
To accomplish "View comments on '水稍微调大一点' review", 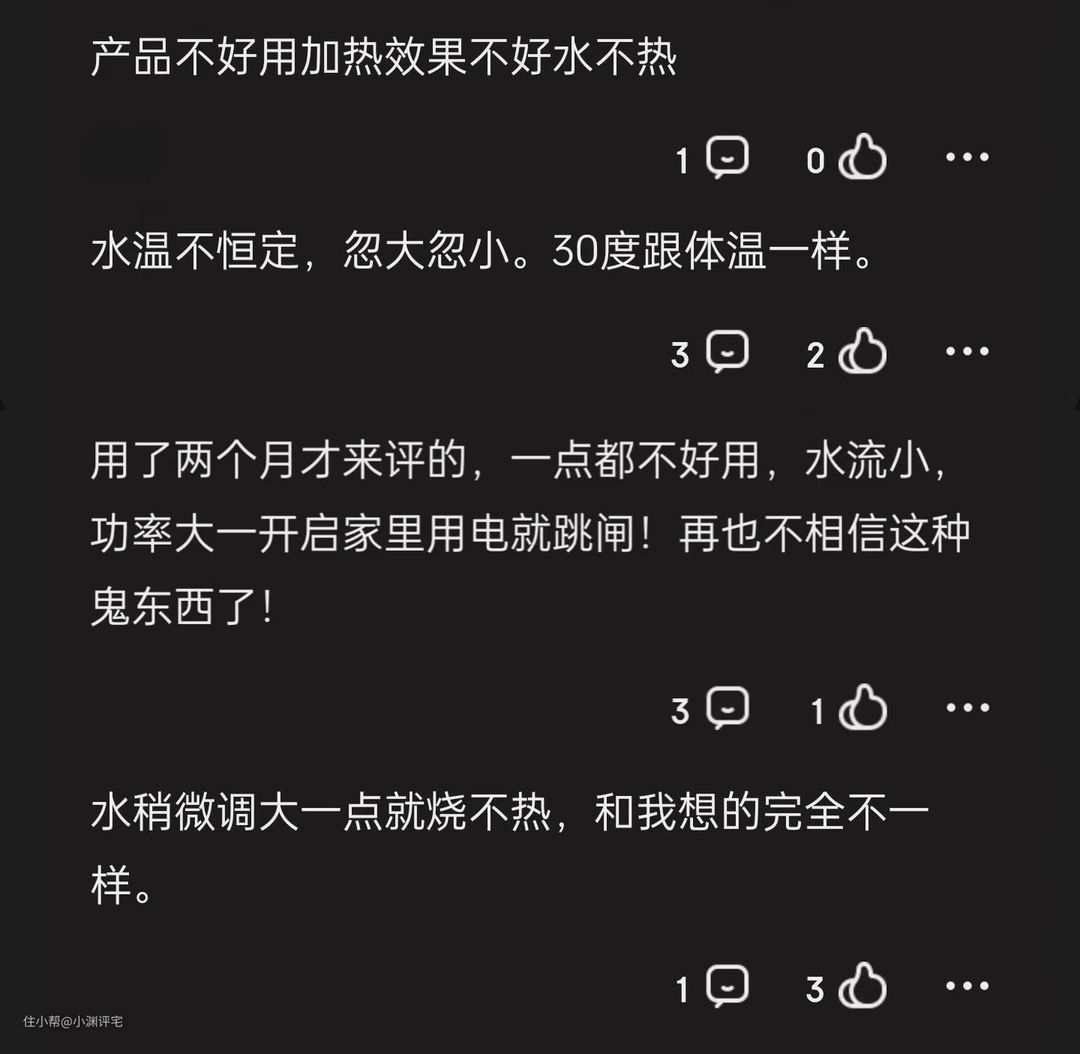I will [x=727, y=987].
